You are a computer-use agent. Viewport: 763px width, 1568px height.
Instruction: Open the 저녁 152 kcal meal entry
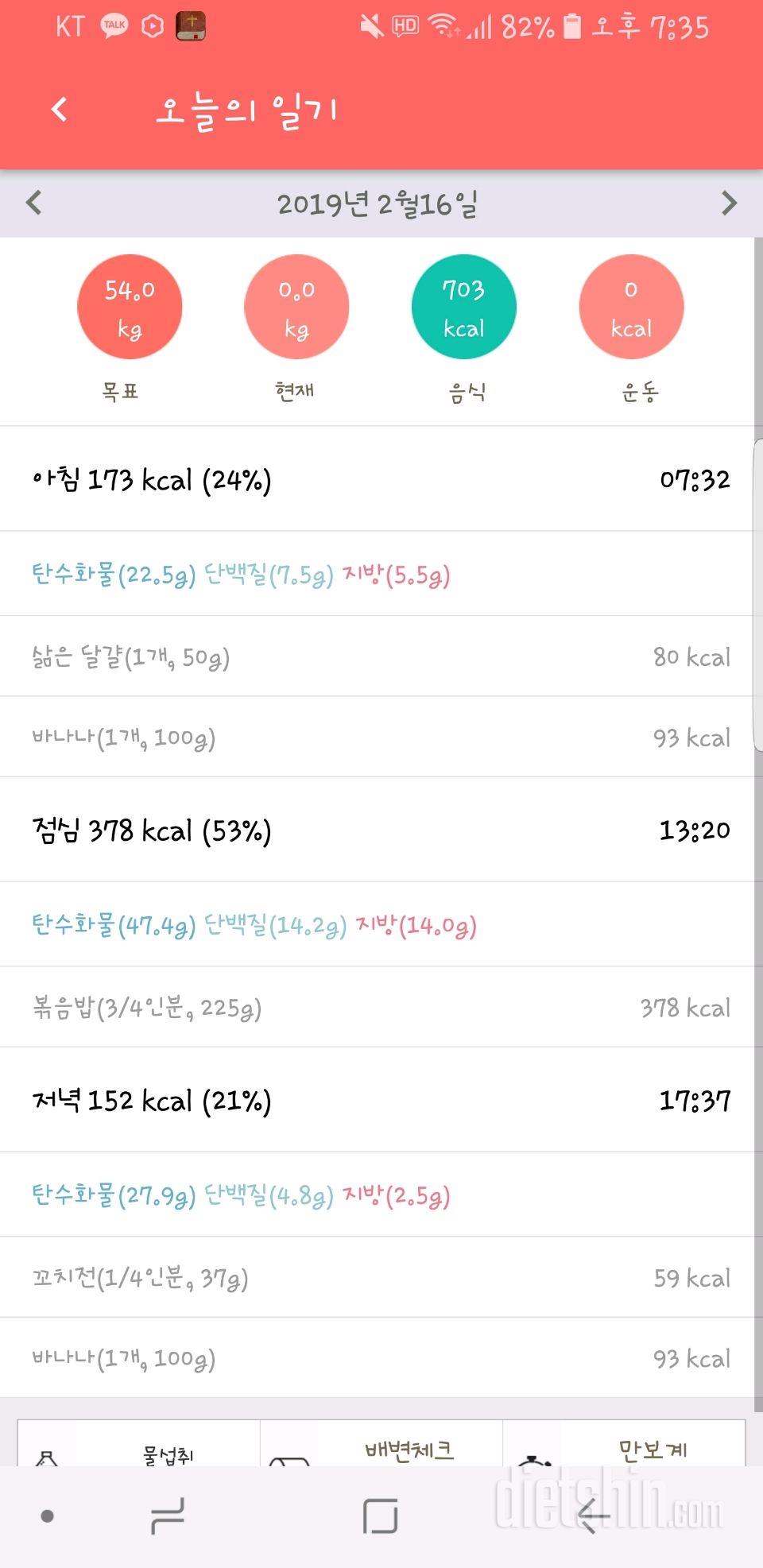pyautogui.click(x=377, y=1100)
